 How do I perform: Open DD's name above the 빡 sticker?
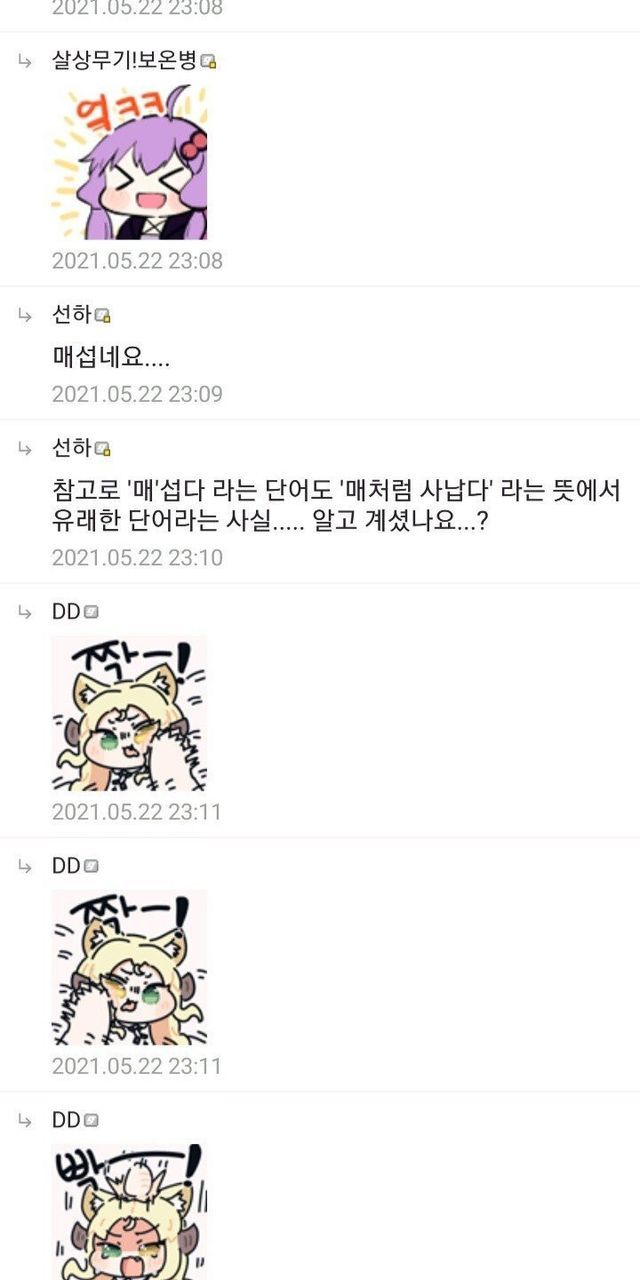(66, 1120)
